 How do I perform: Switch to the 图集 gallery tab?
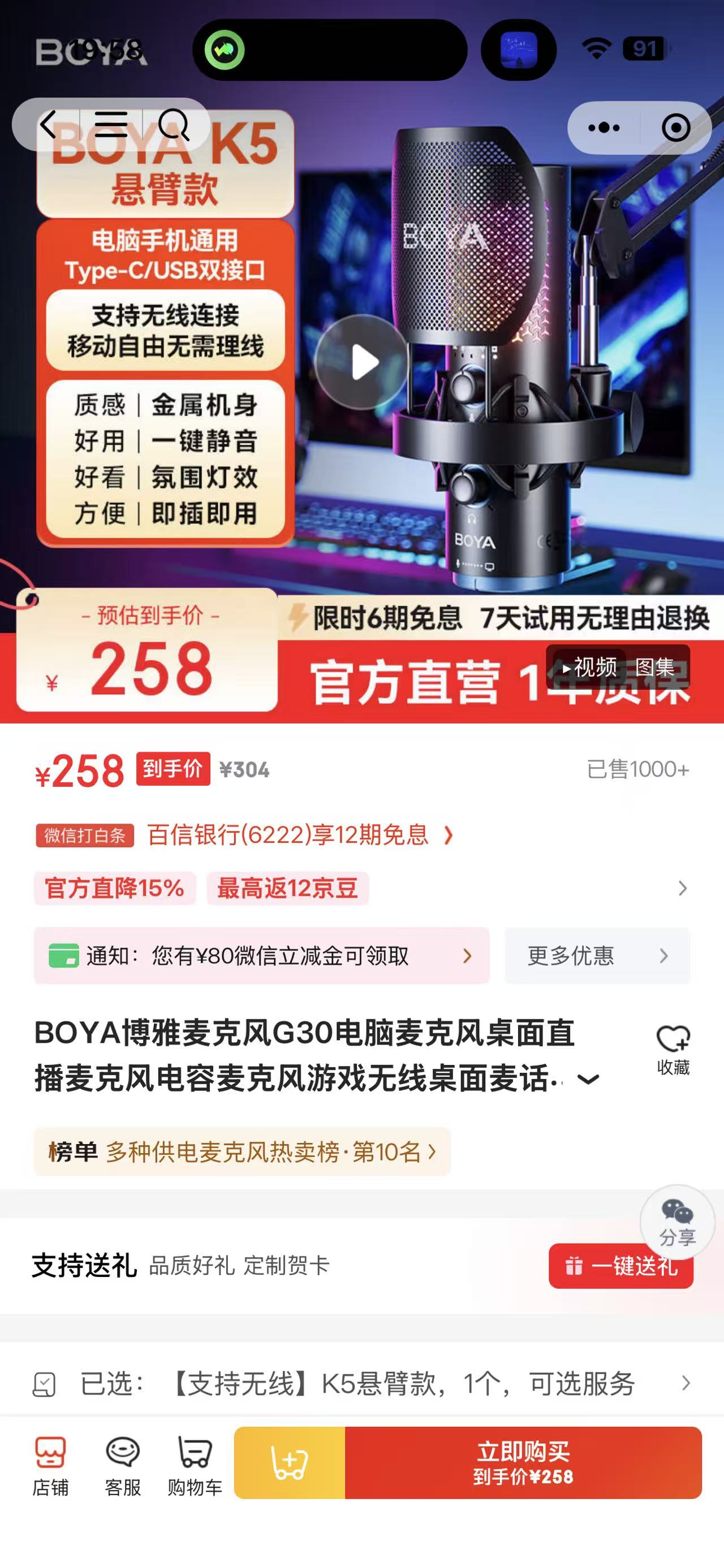[x=654, y=667]
